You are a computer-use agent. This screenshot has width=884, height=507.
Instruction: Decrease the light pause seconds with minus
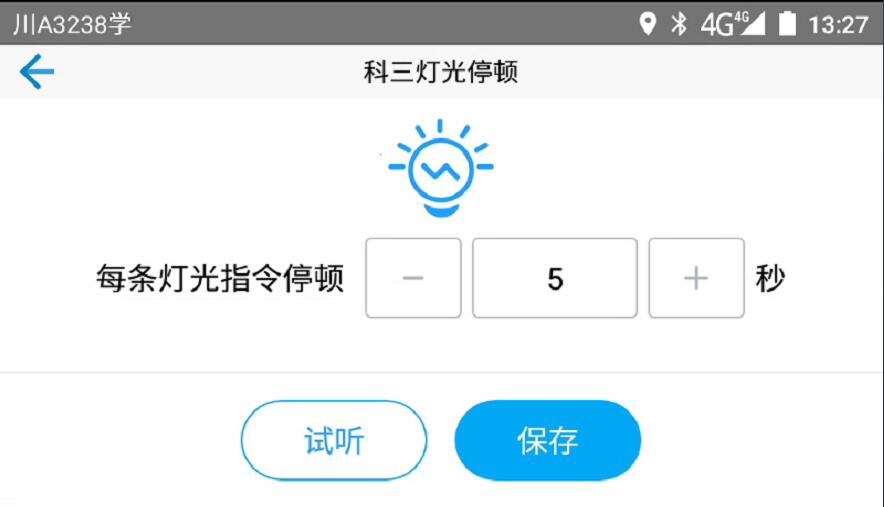pos(413,278)
